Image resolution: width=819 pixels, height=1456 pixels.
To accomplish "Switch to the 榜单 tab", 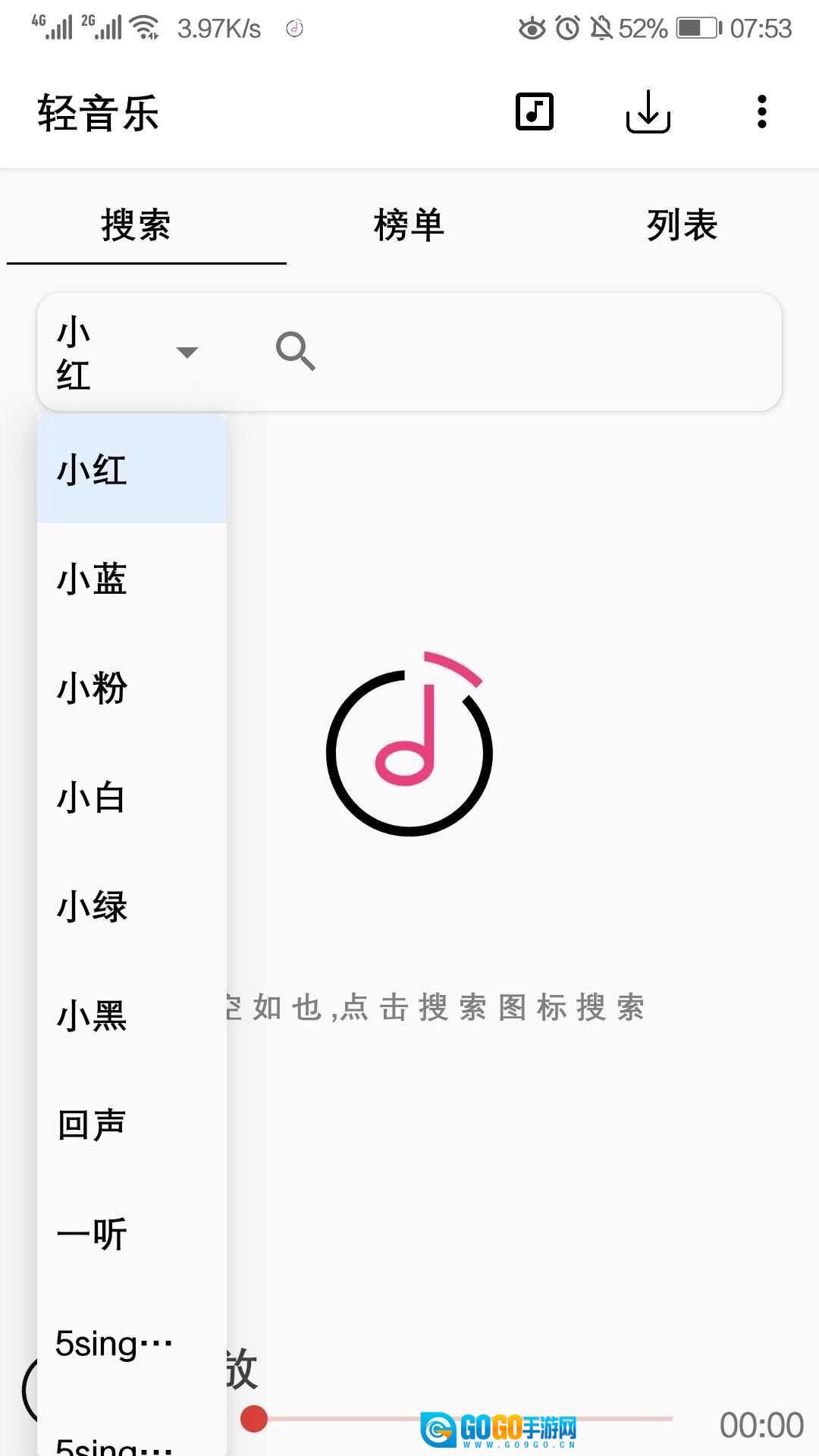I will 409,225.
